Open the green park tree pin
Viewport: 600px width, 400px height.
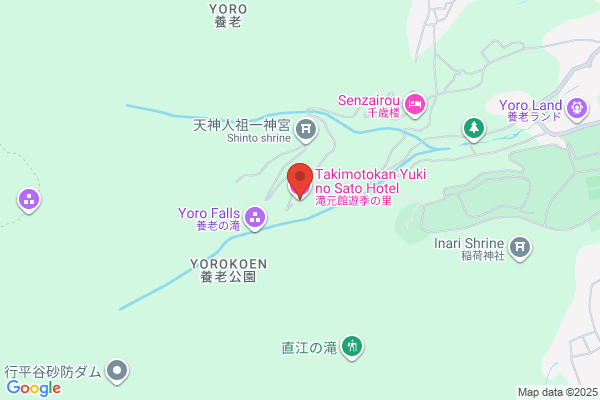coord(474,129)
